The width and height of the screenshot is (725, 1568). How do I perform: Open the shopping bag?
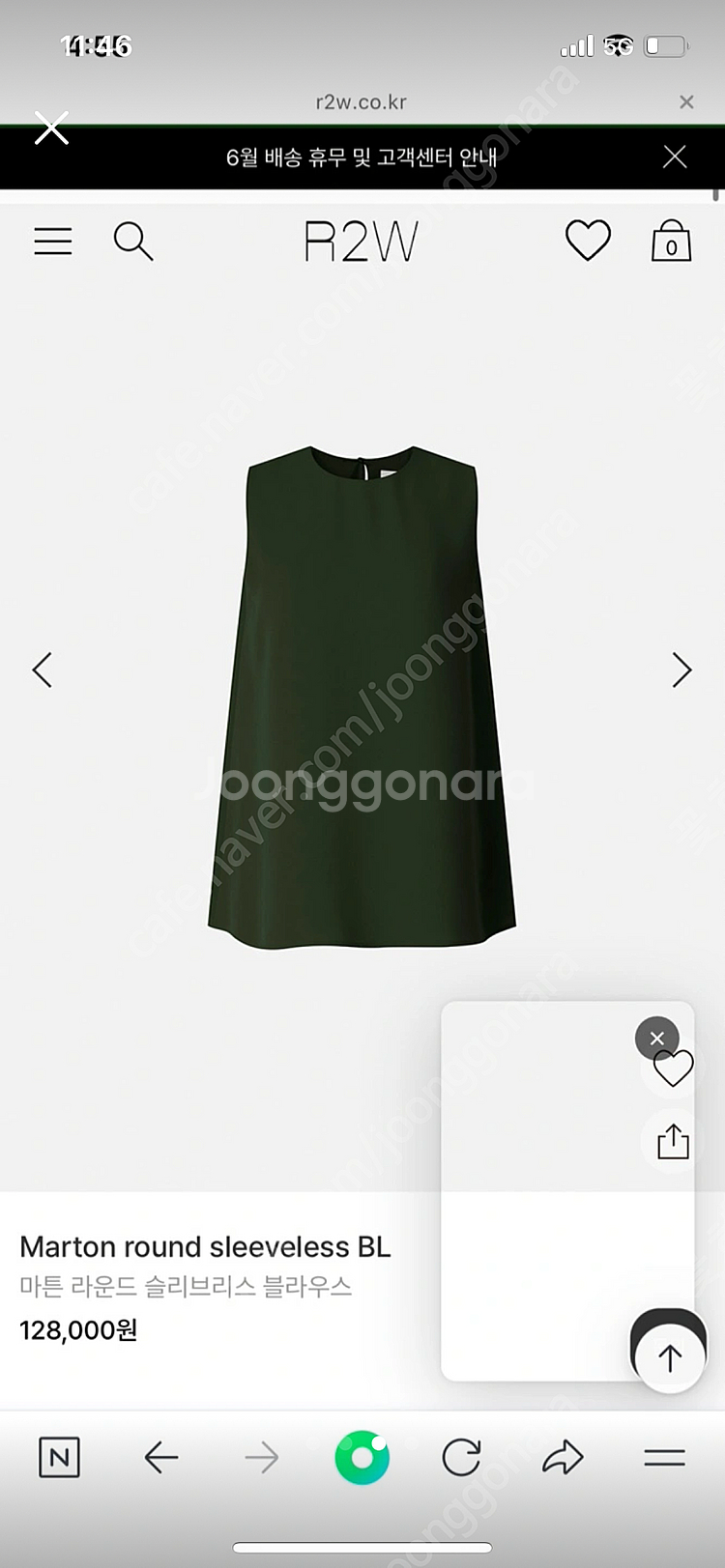point(671,241)
